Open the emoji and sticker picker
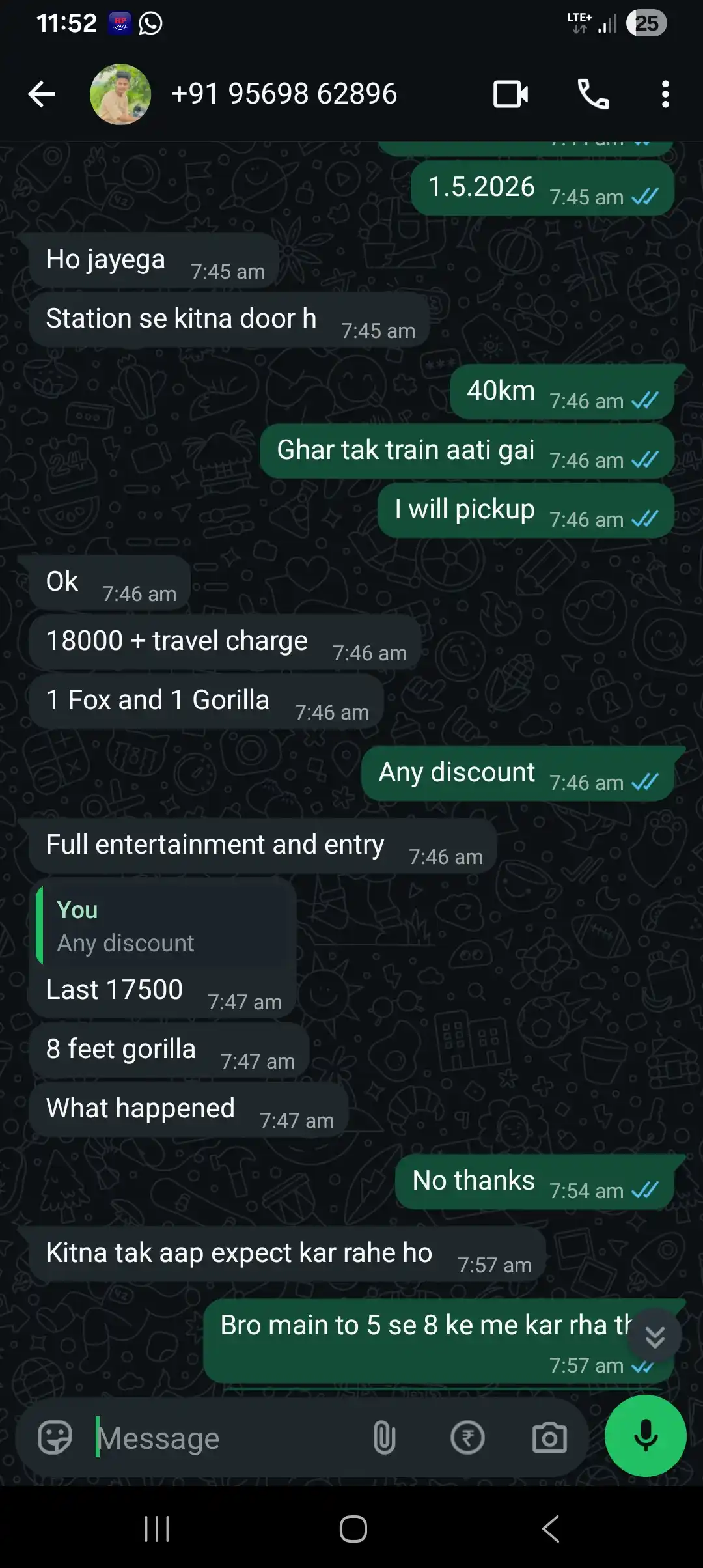This screenshot has width=703, height=1568. click(55, 1438)
